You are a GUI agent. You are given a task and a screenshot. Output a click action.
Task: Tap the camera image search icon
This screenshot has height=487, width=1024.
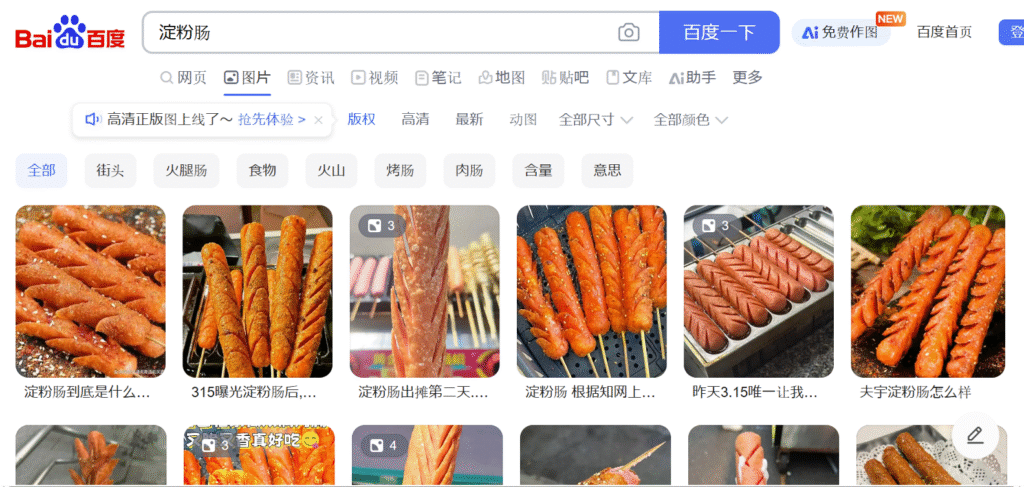tap(628, 33)
